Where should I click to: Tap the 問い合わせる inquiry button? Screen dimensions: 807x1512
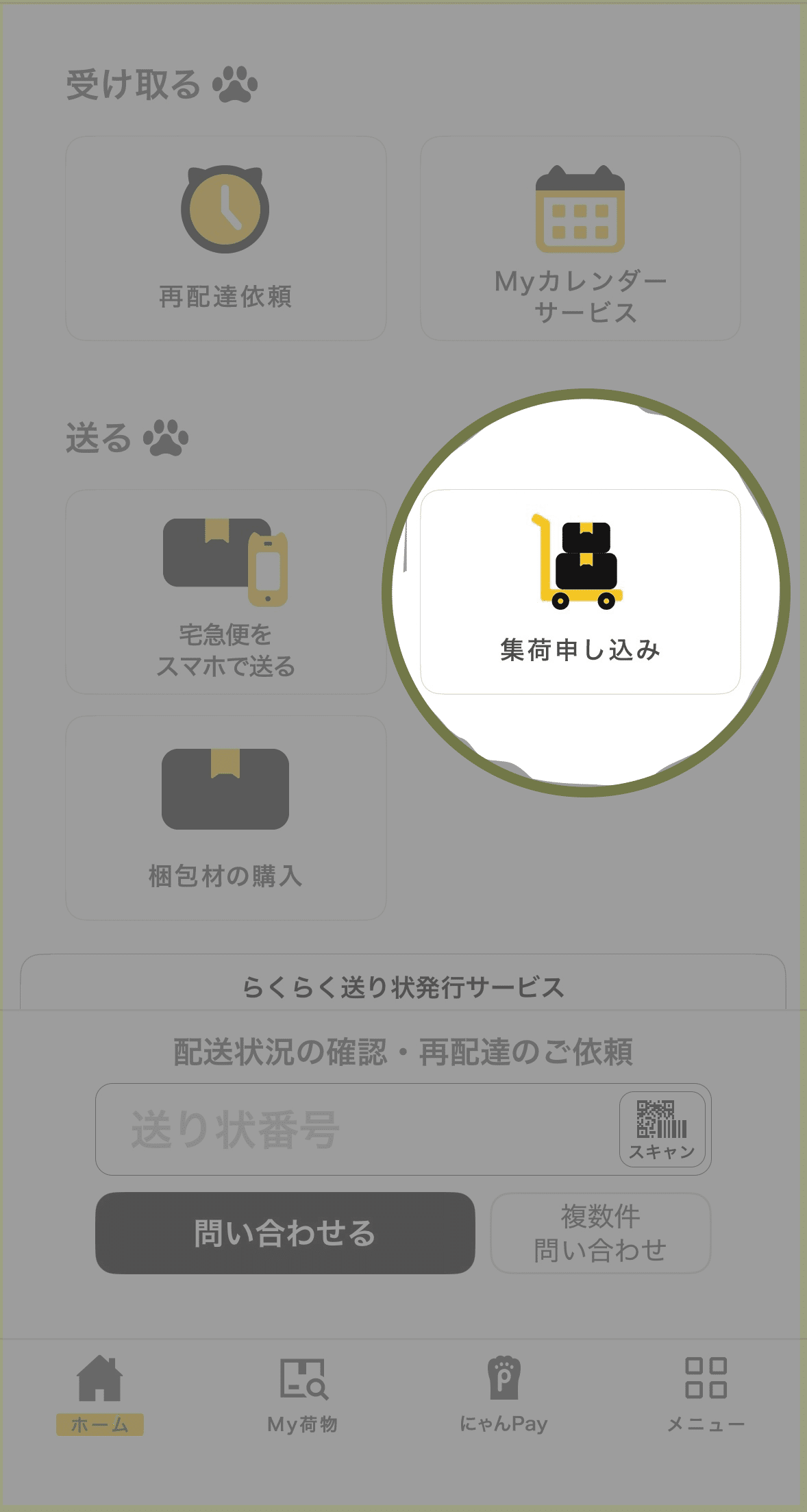[285, 1232]
